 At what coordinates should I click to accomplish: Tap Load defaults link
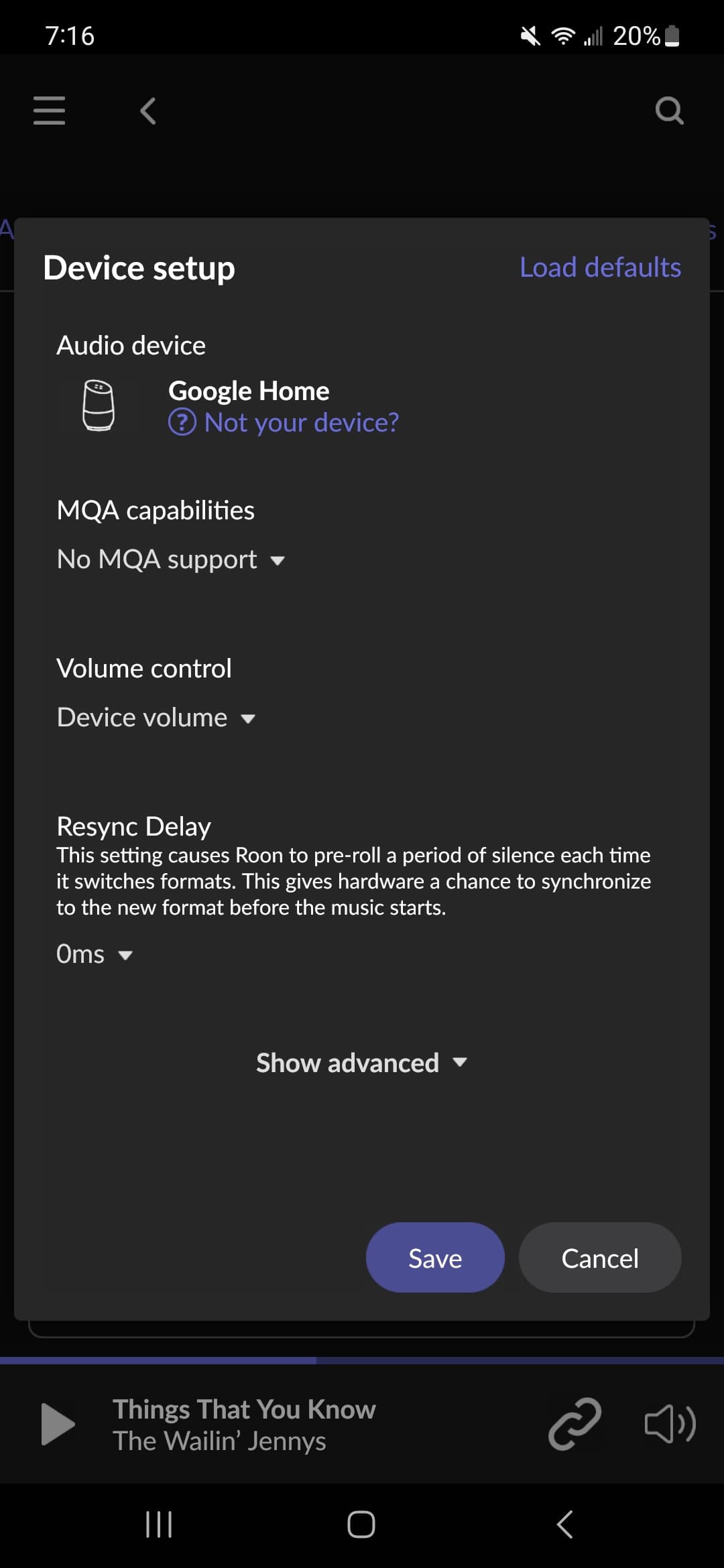coord(600,267)
